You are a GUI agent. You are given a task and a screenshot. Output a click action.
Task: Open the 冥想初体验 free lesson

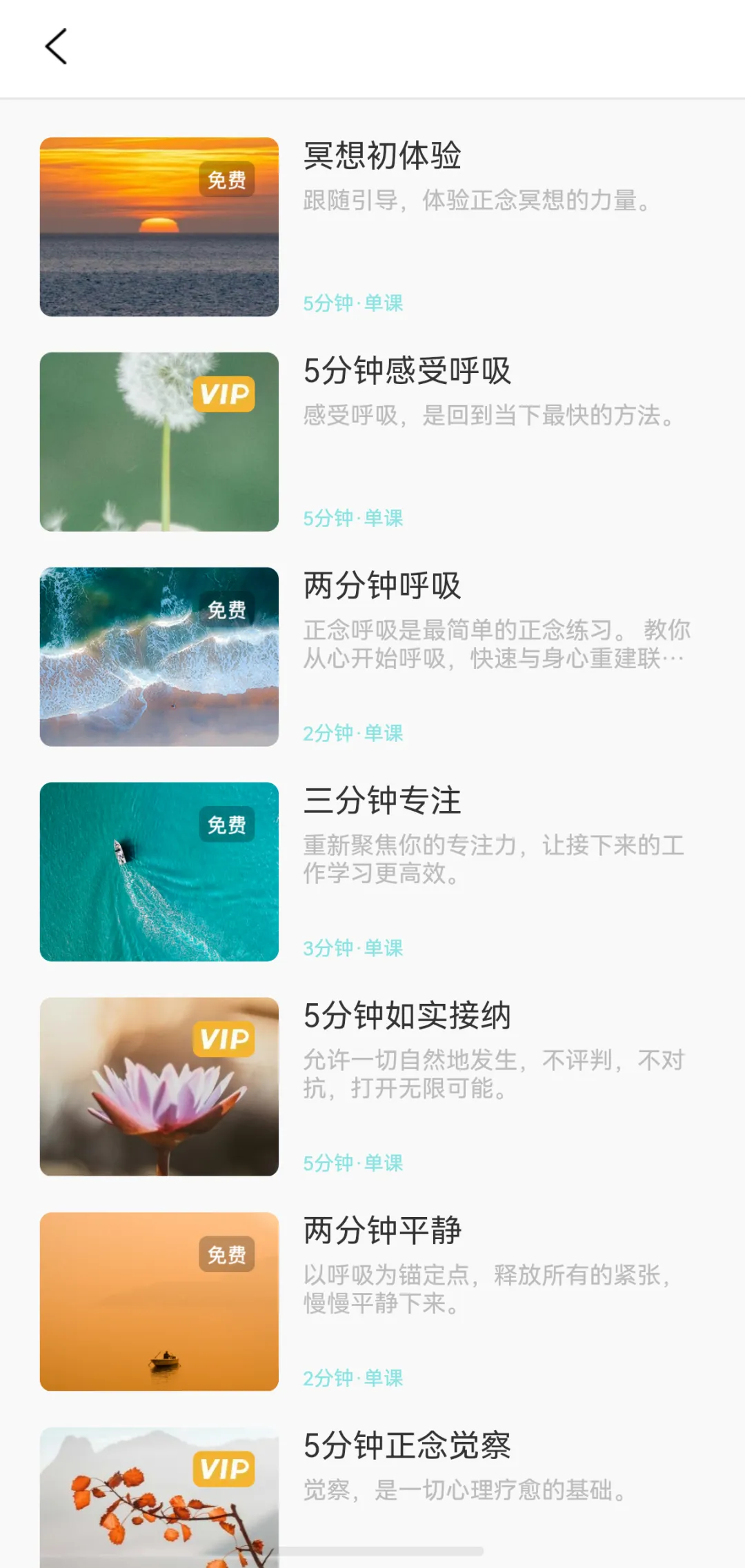coord(372,227)
